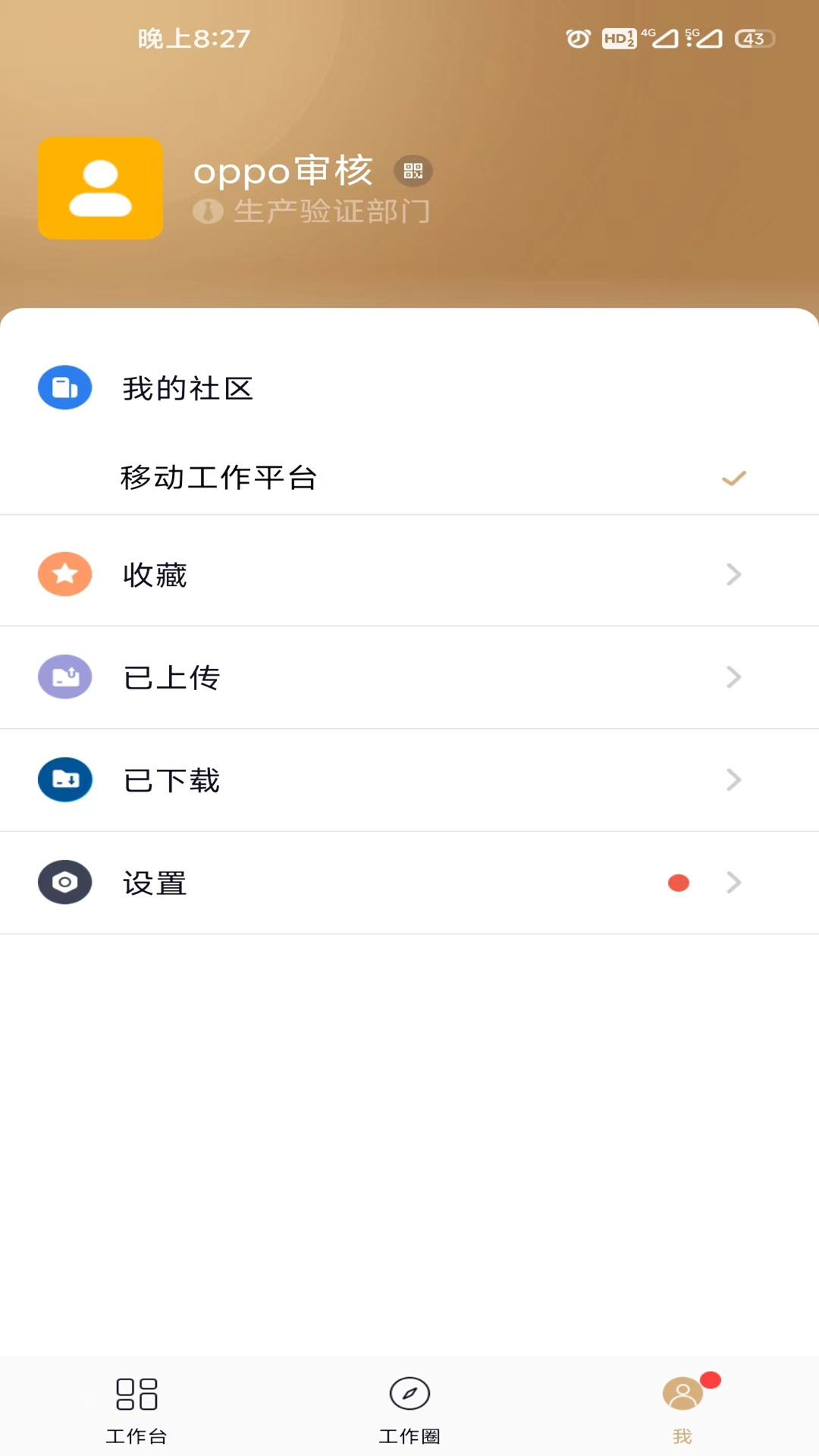View 已下载 downloaded files
819x1456 pixels.
click(x=409, y=780)
